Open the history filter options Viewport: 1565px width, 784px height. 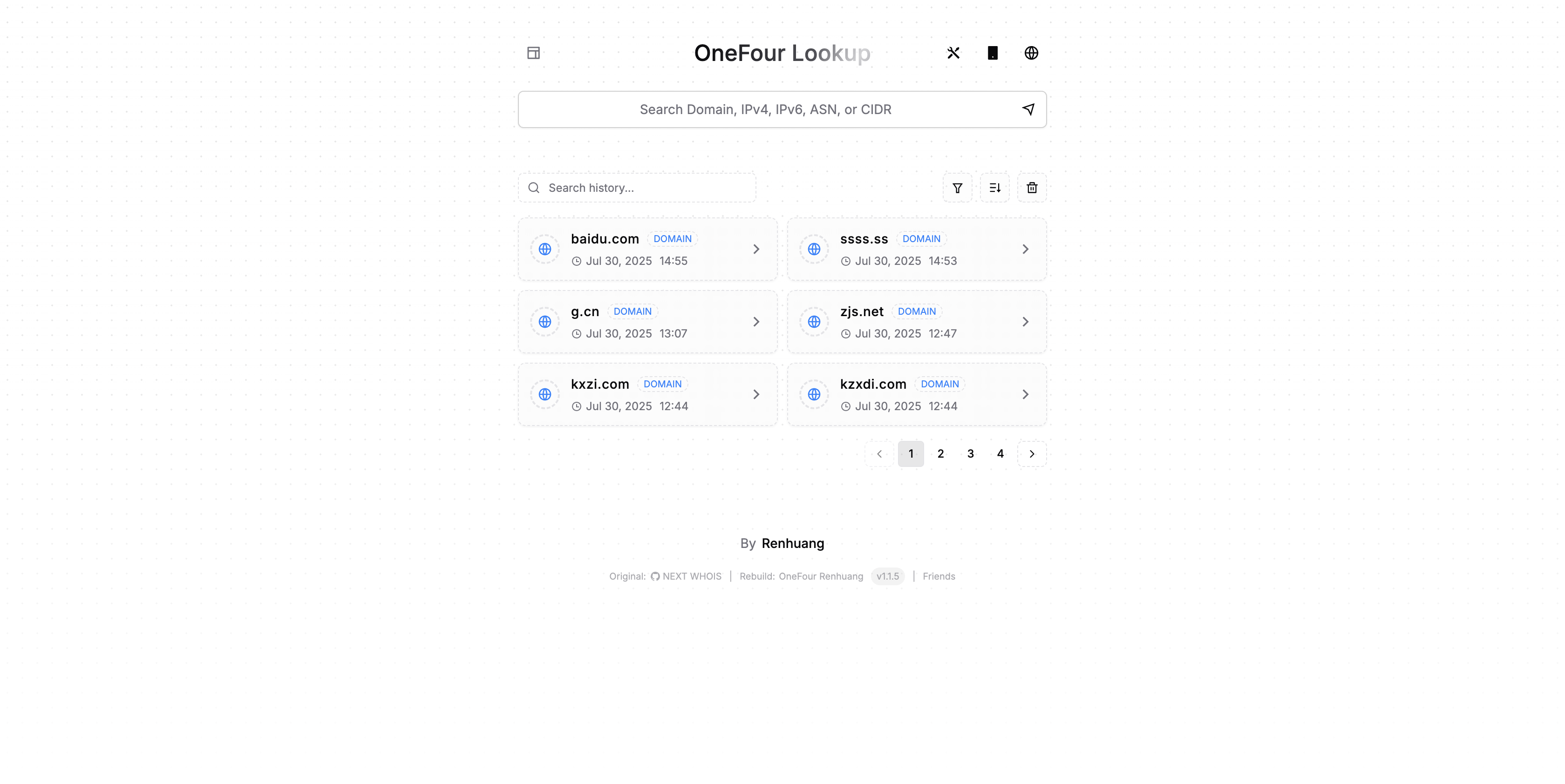click(x=957, y=188)
